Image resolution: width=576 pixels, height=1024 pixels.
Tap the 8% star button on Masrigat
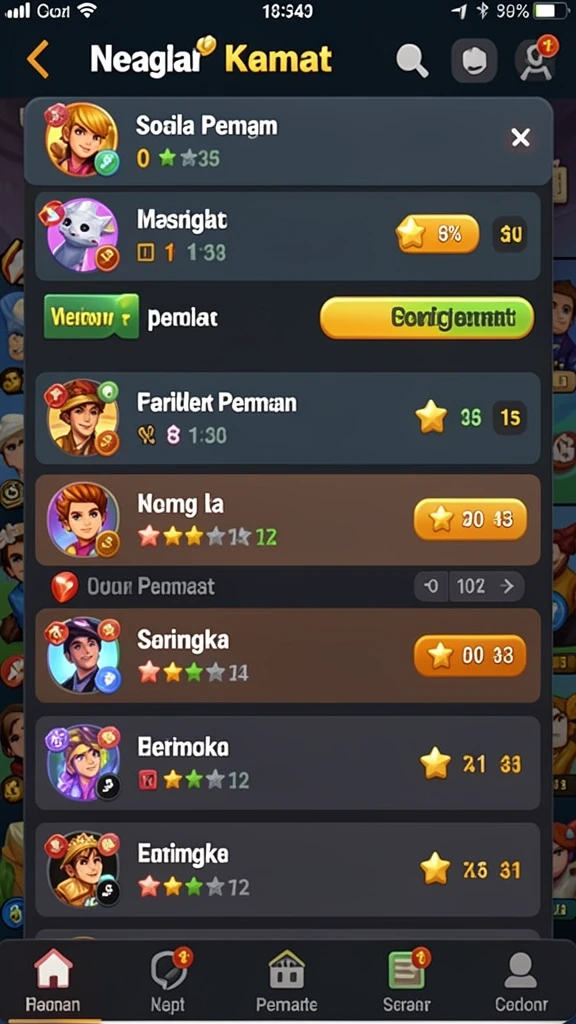coord(438,234)
